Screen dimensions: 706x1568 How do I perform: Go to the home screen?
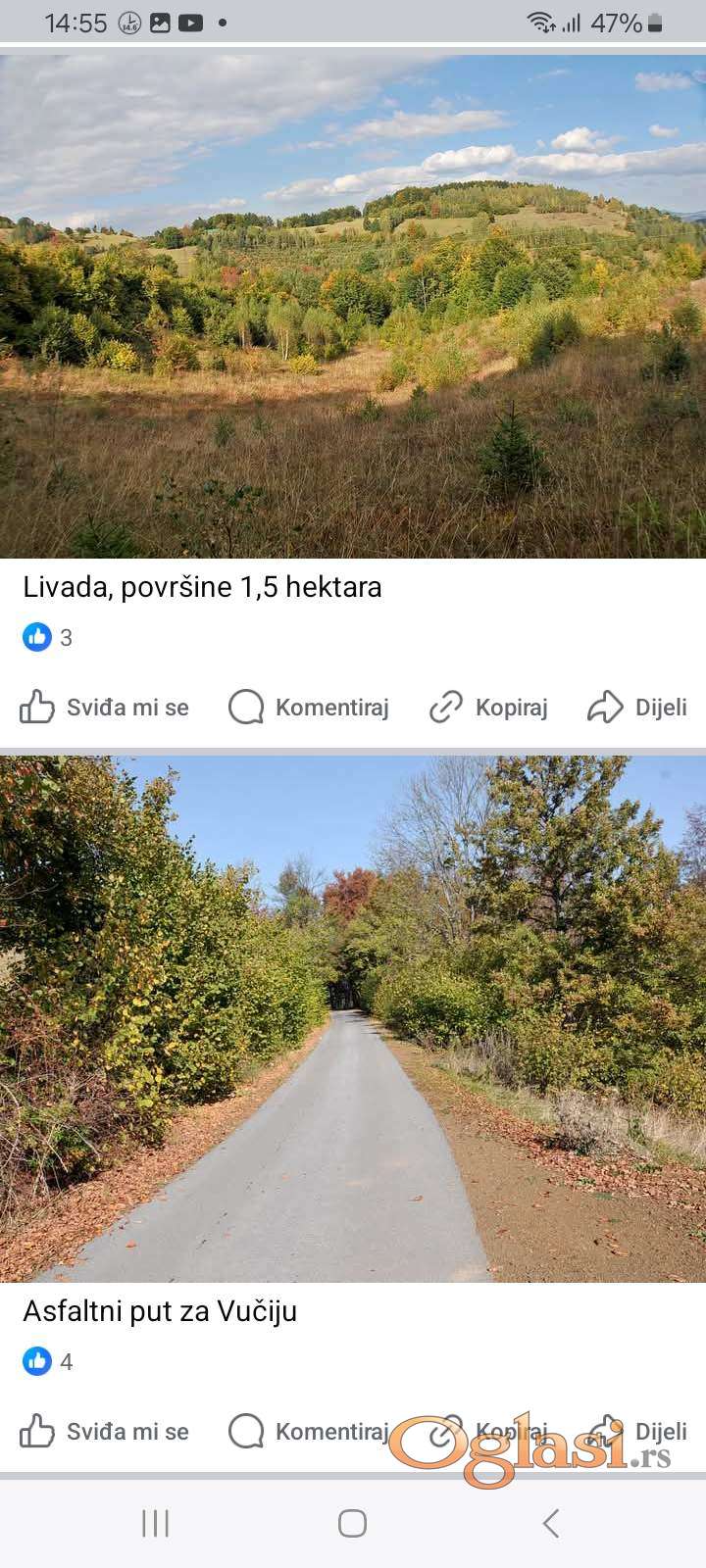(x=352, y=1523)
